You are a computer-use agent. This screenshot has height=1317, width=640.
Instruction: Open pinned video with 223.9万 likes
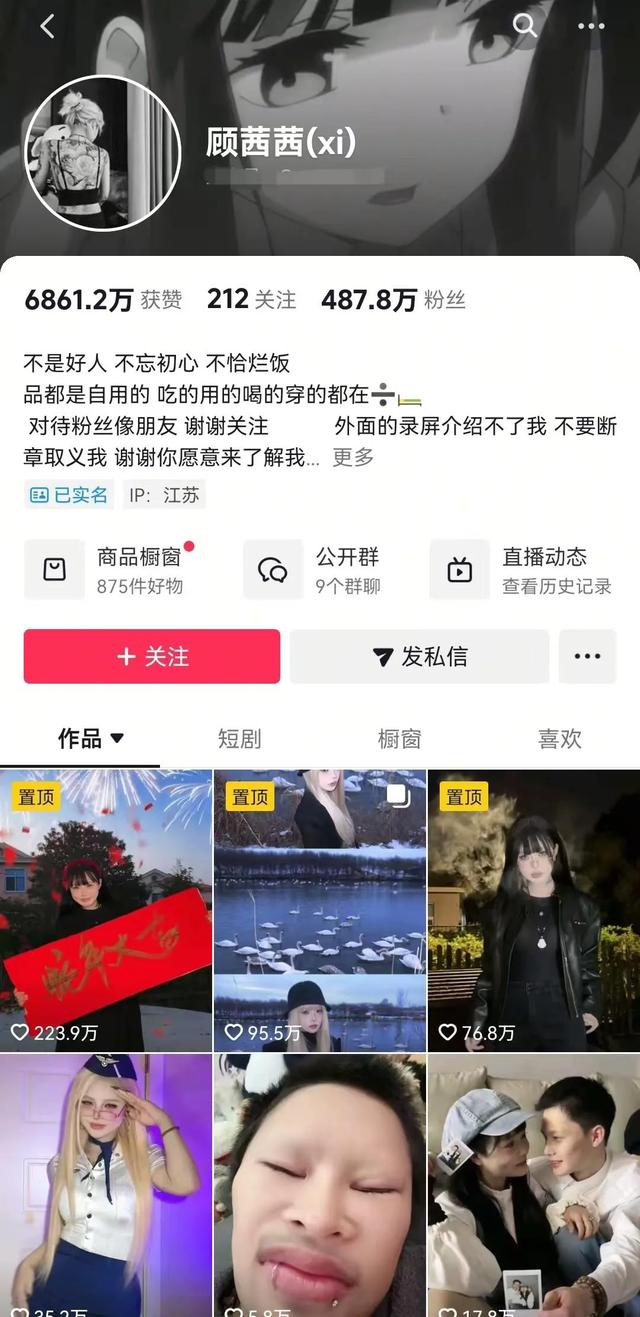(106, 910)
